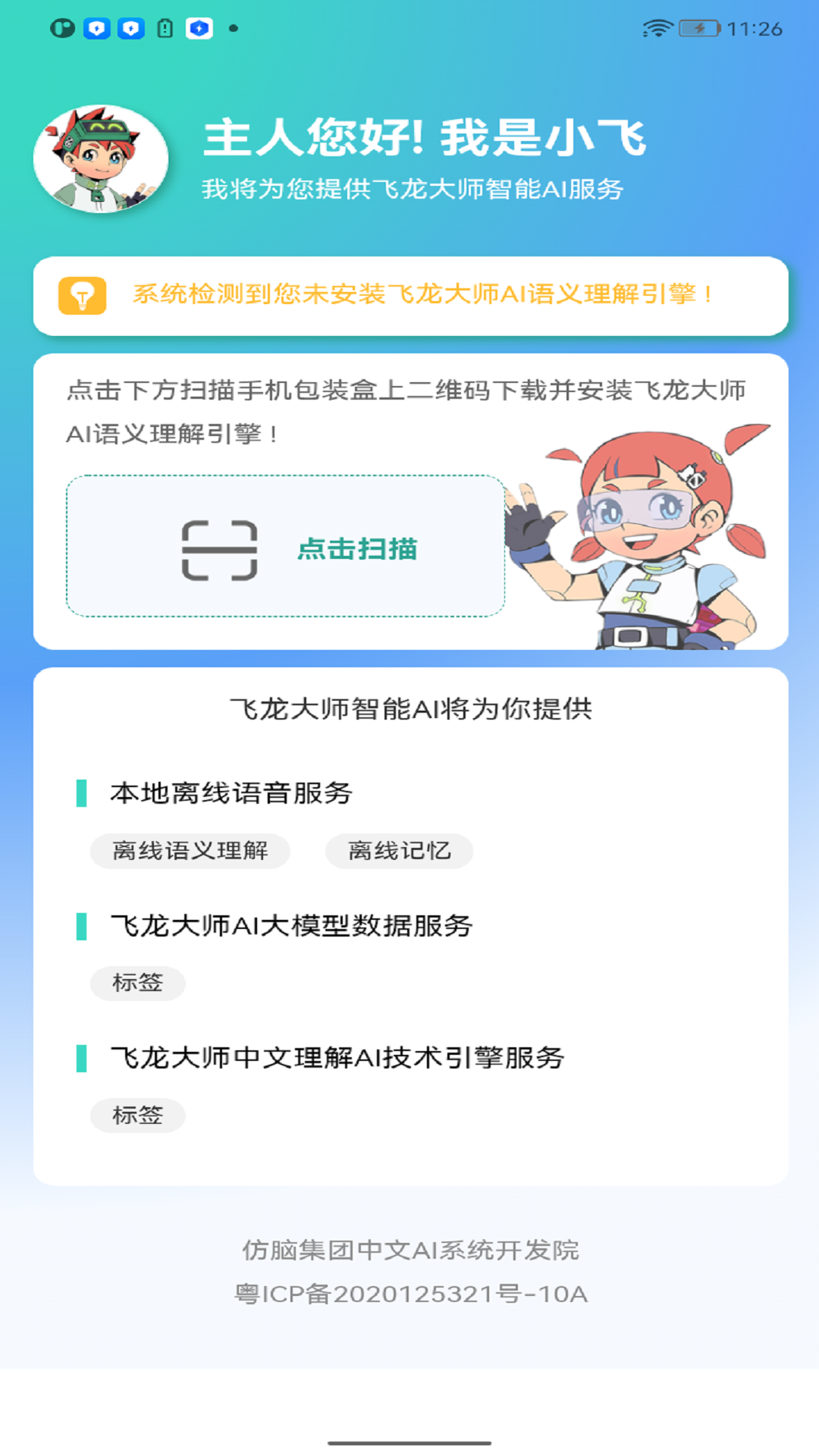Image resolution: width=819 pixels, height=1456 pixels.
Task: Select the 离线记忆 chip
Action: click(x=399, y=851)
